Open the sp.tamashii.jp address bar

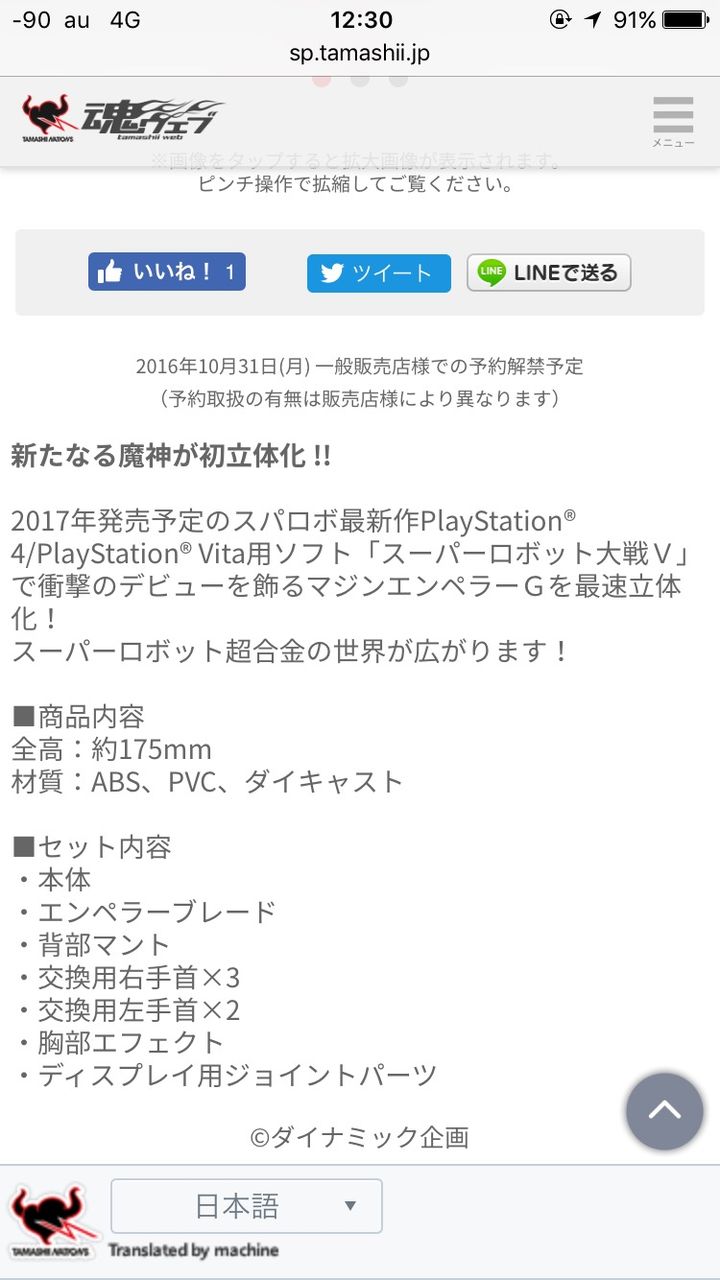point(360,53)
